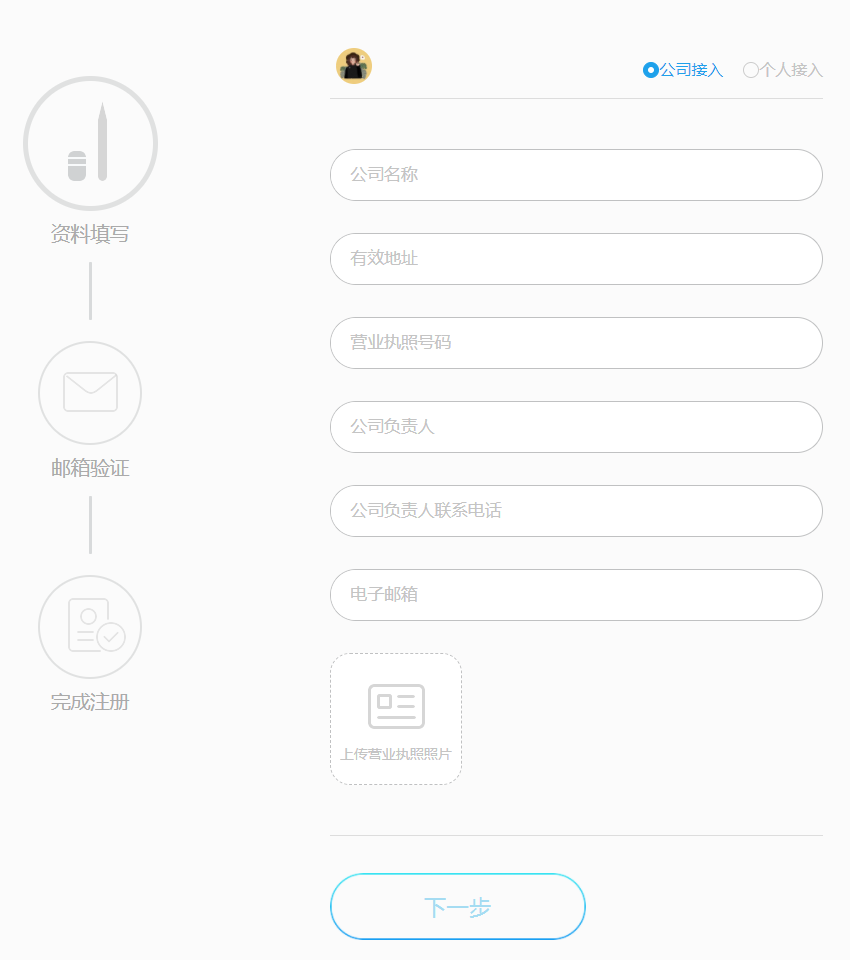Click the 下一步 button to proceed
Viewport: 850px width, 960px height.
coord(457,906)
